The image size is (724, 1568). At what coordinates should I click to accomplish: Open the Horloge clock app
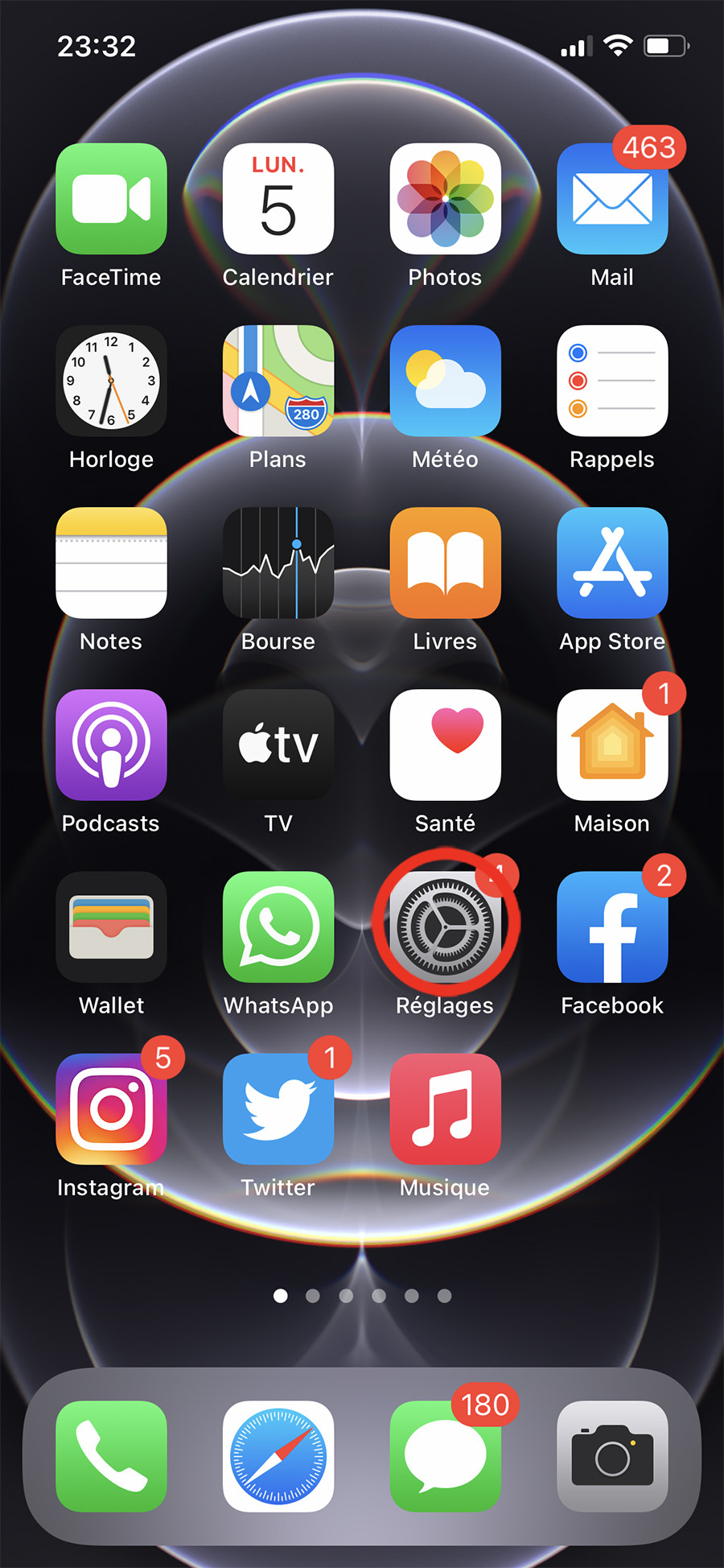[111, 381]
